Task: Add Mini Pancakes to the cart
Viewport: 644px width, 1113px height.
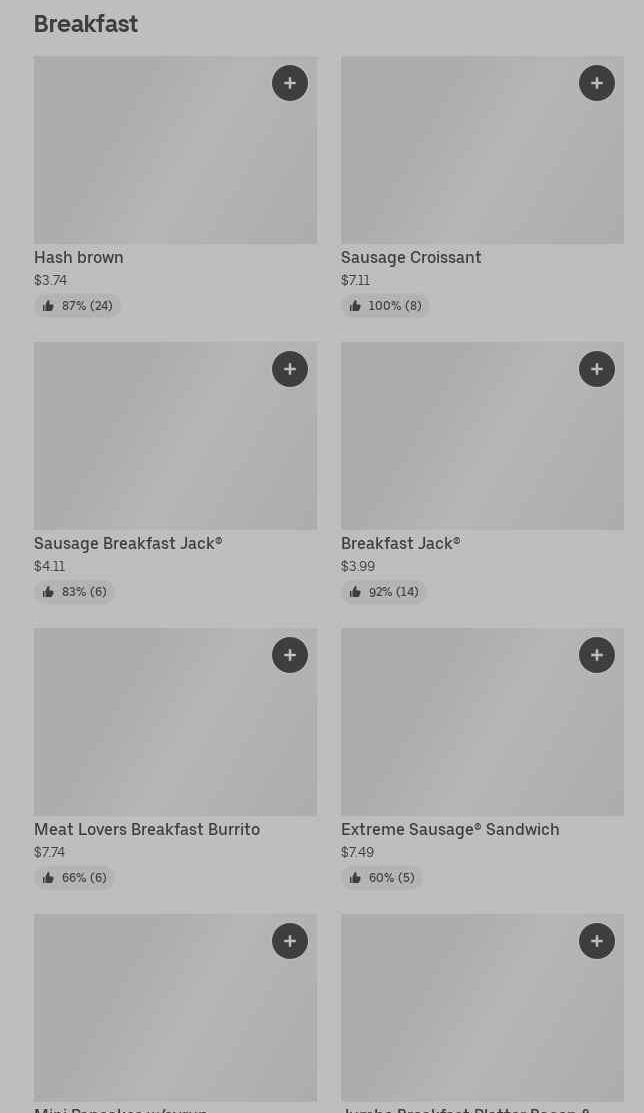Action: click(x=290, y=941)
